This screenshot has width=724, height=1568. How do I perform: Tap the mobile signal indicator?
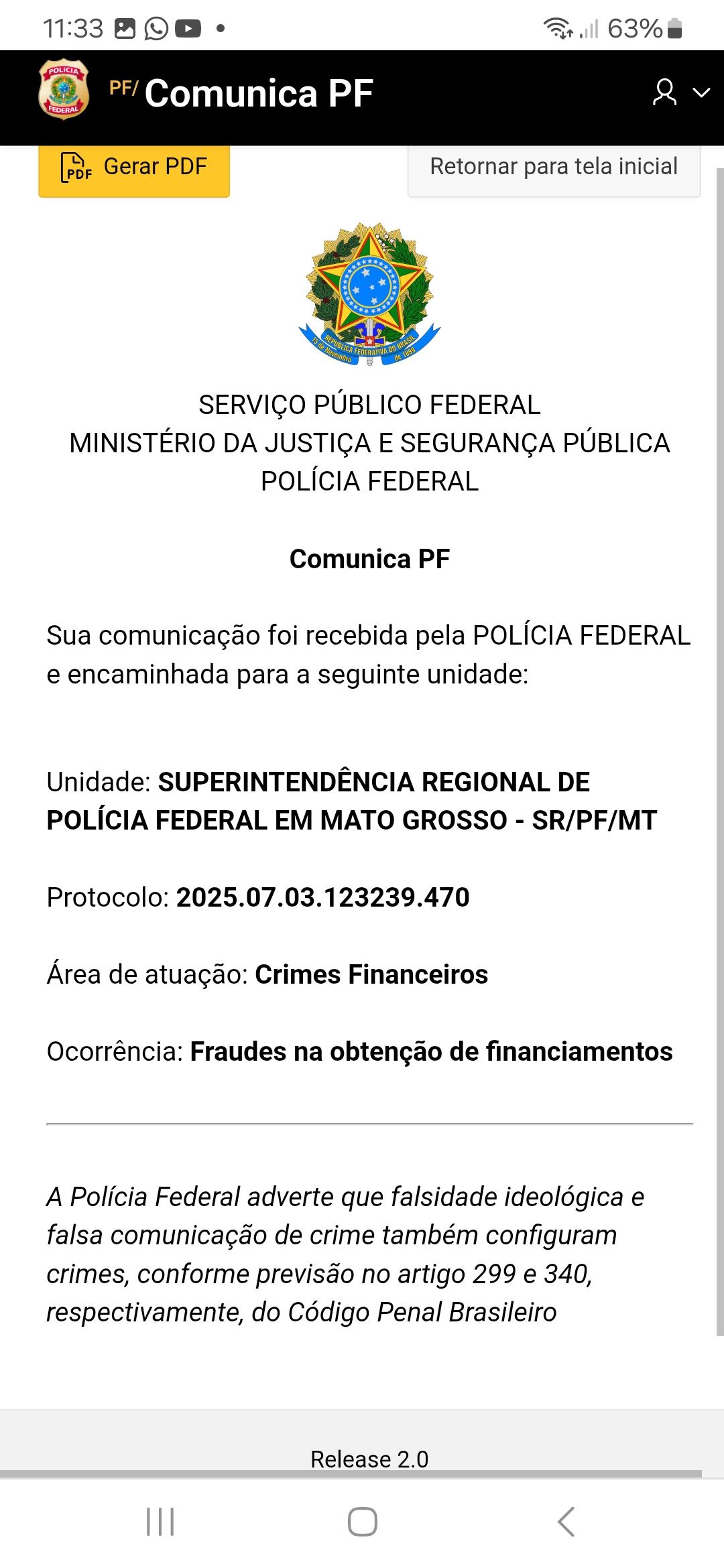tap(589, 28)
